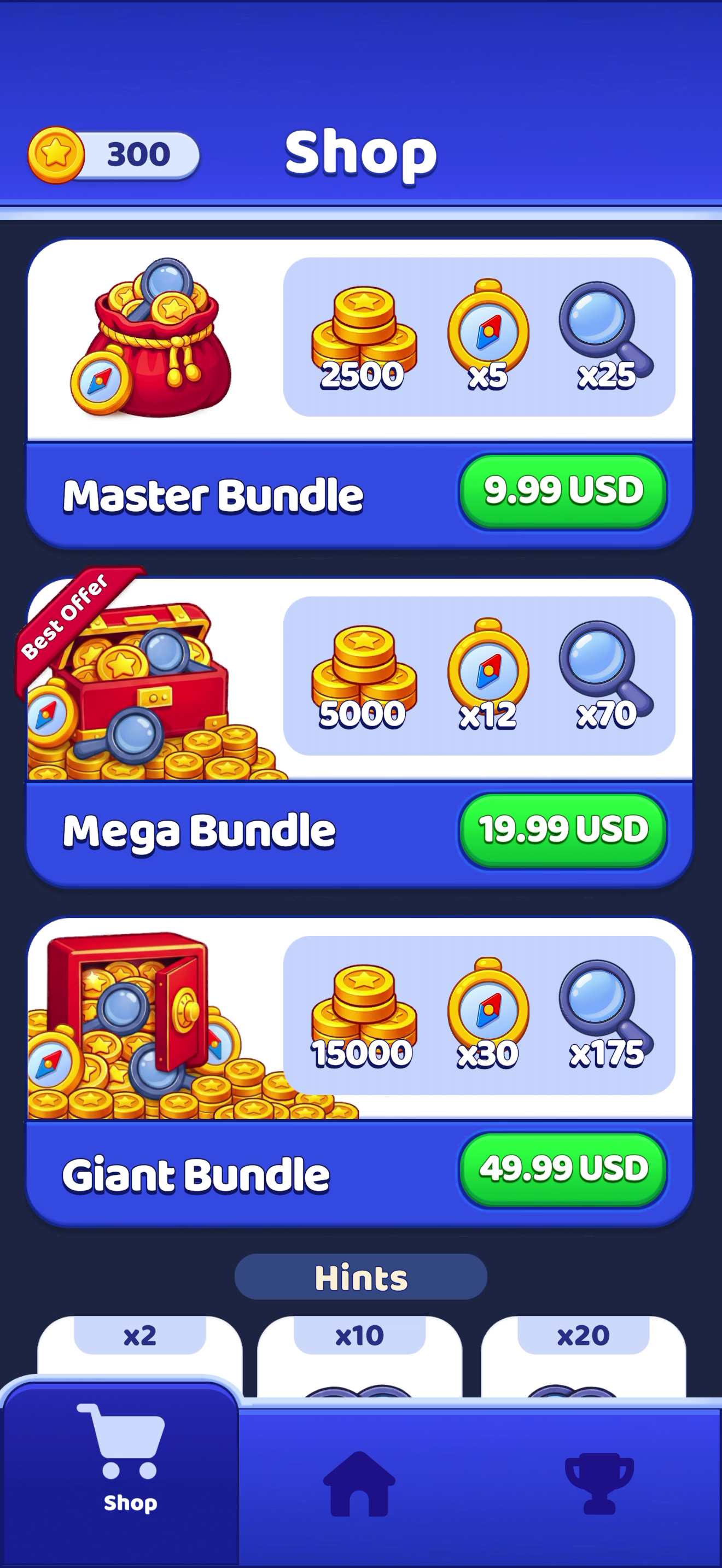Select the Shop tab

click(120, 1473)
